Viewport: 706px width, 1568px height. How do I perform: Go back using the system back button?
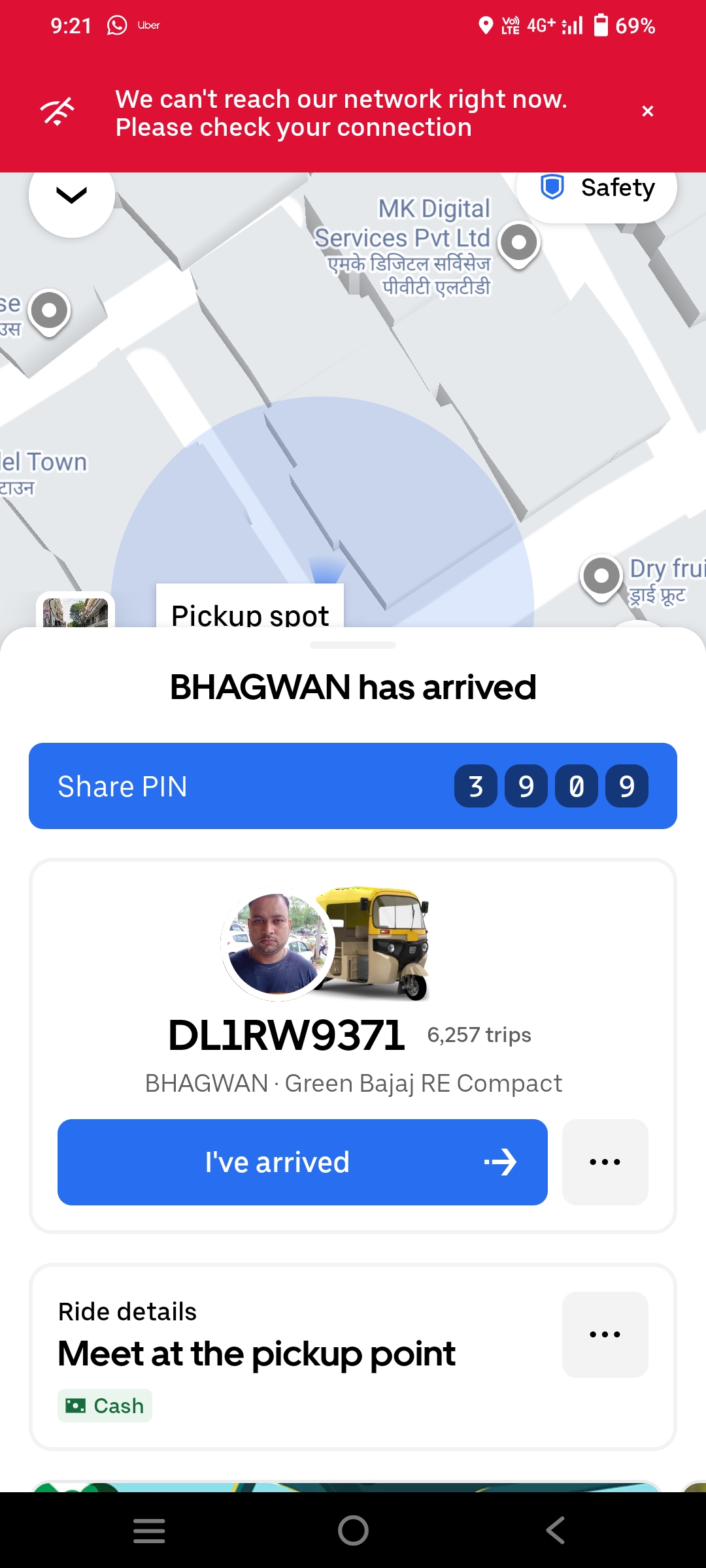pos(556,1530)
